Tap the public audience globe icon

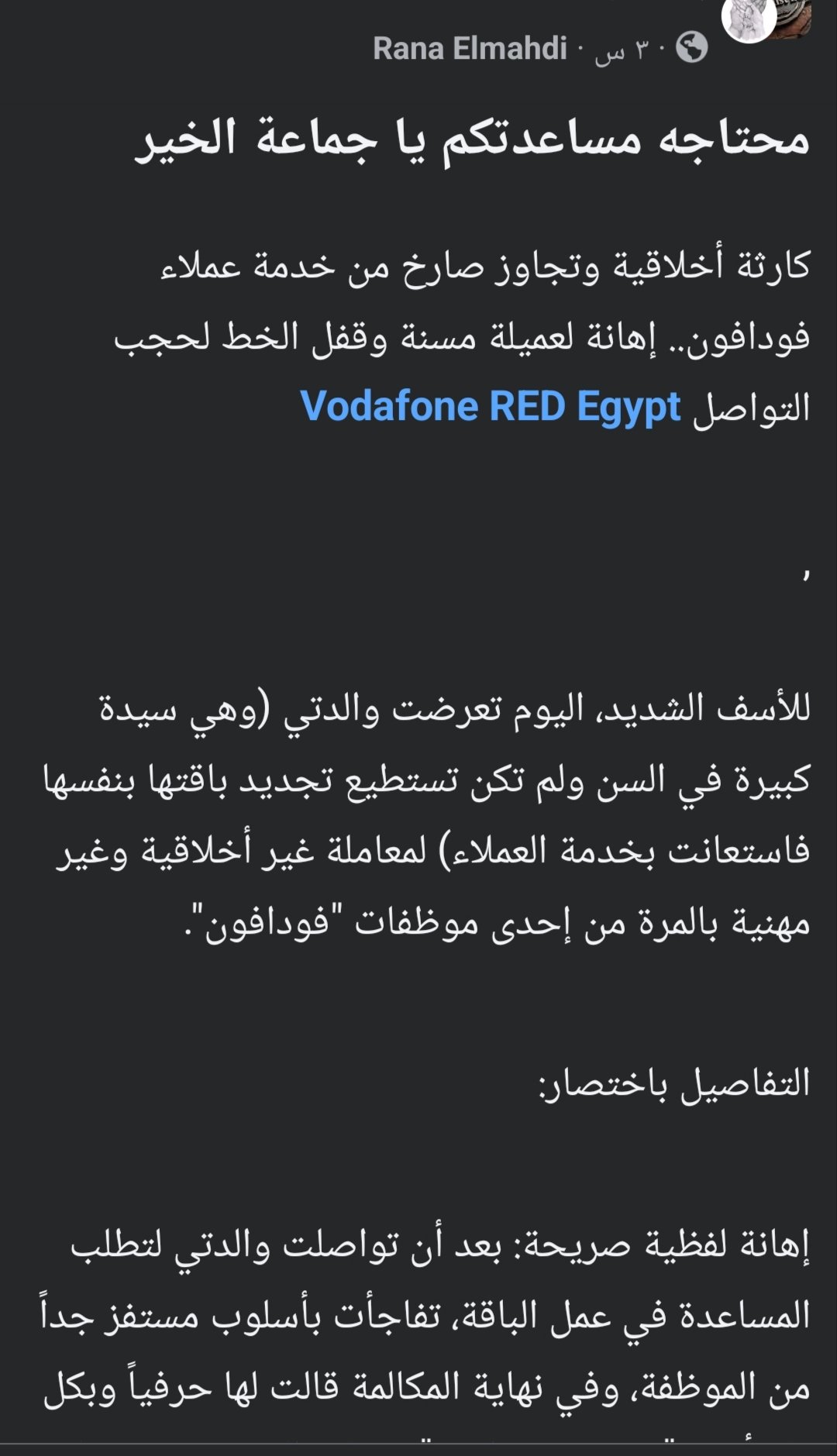tap(691, 48)
